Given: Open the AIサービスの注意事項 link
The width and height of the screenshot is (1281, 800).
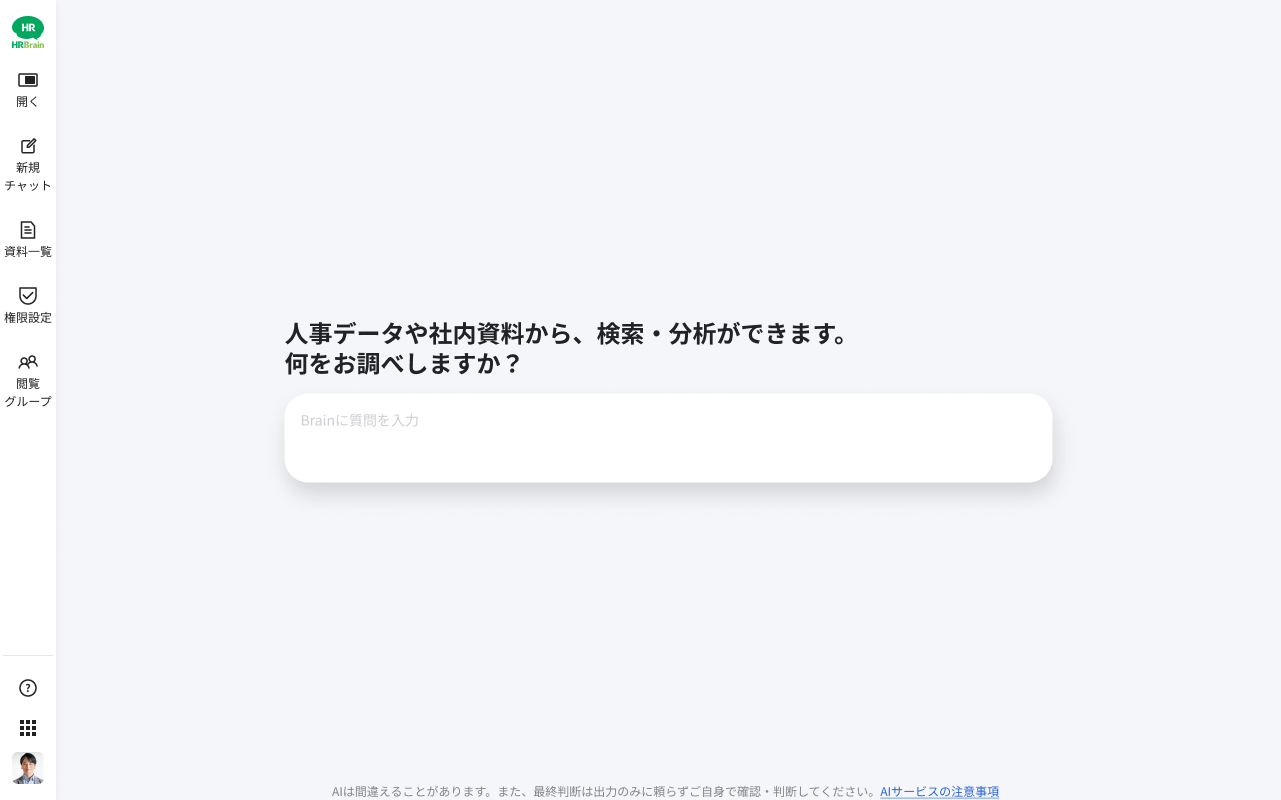Looking at the screenshot, I should tap(939, 791).
